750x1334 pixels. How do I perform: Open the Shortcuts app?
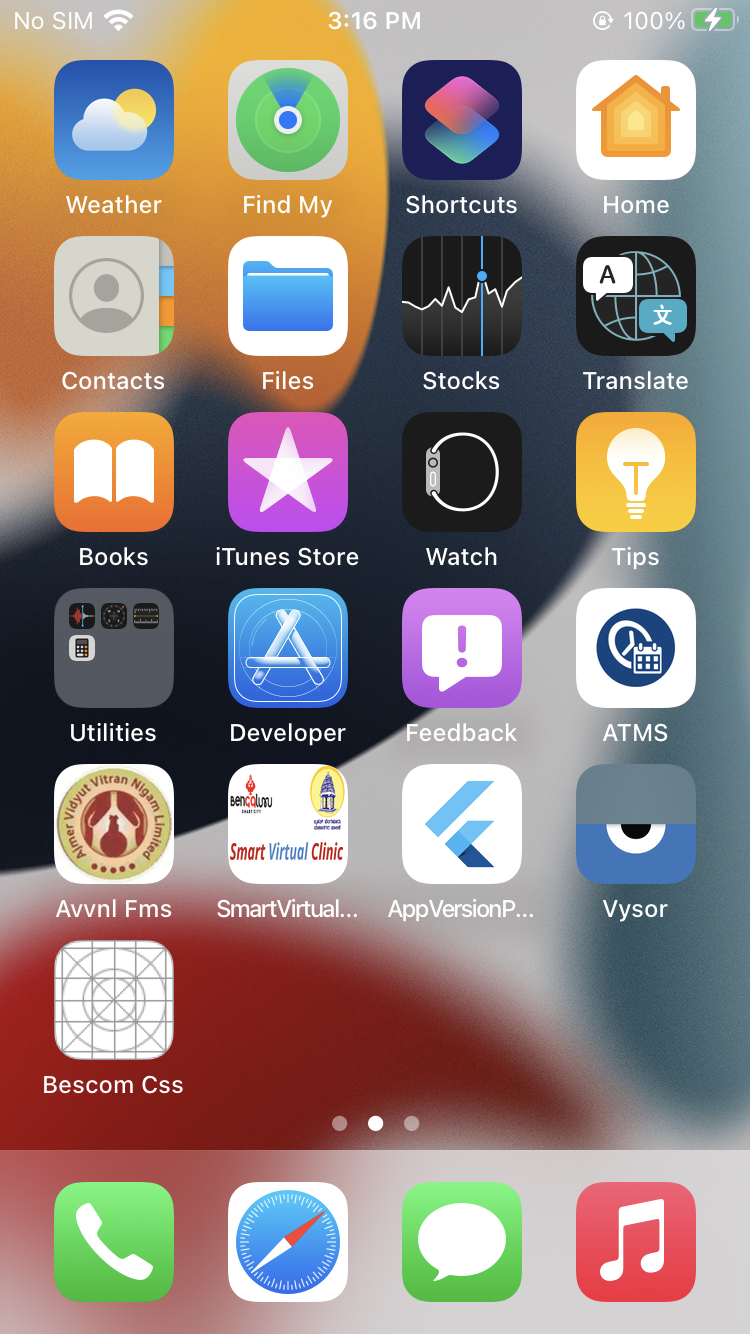click(x=462, y=120)
